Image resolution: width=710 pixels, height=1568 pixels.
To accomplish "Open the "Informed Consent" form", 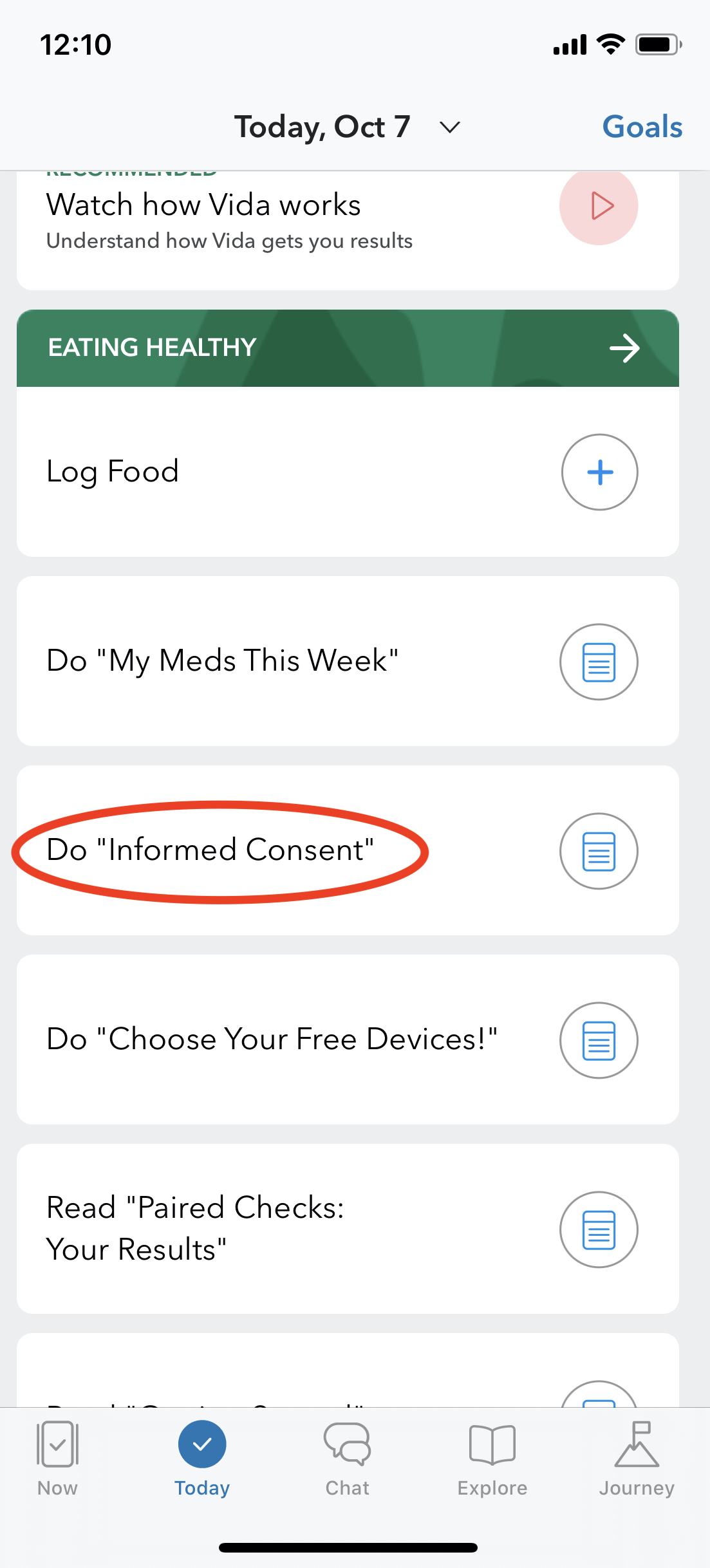I will coord(348,850).
